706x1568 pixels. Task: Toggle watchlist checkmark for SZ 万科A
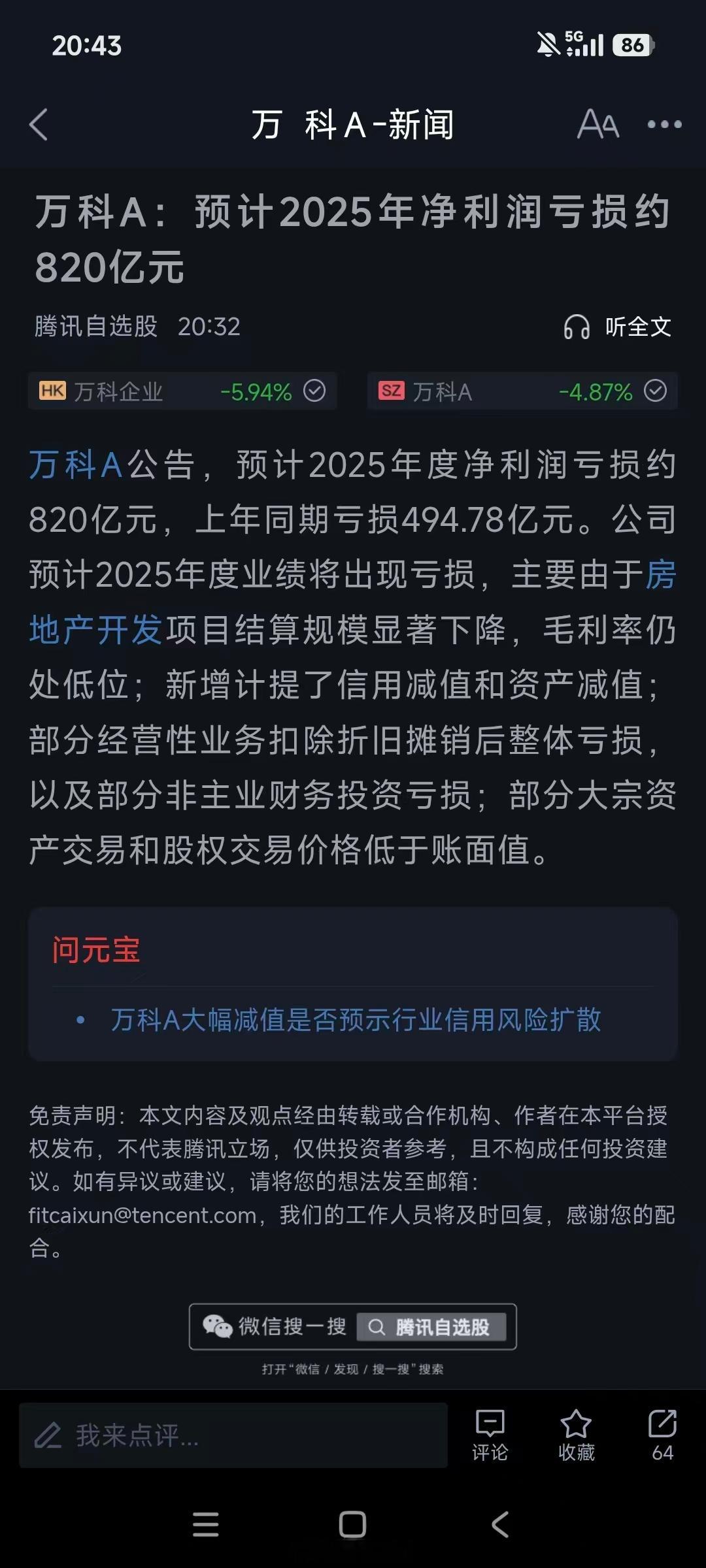click(x=654, y=390)
